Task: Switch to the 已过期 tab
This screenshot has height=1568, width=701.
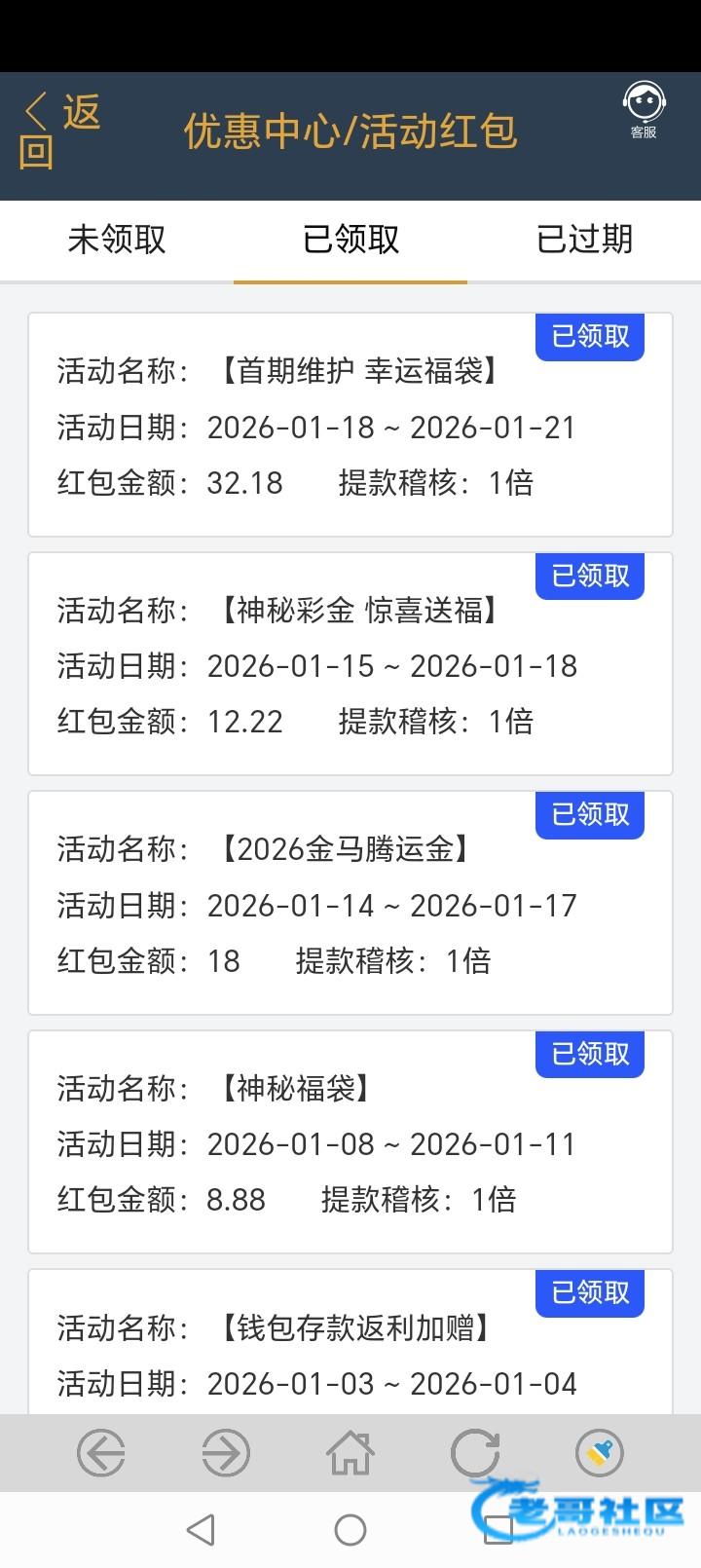Action: [584, 240]
